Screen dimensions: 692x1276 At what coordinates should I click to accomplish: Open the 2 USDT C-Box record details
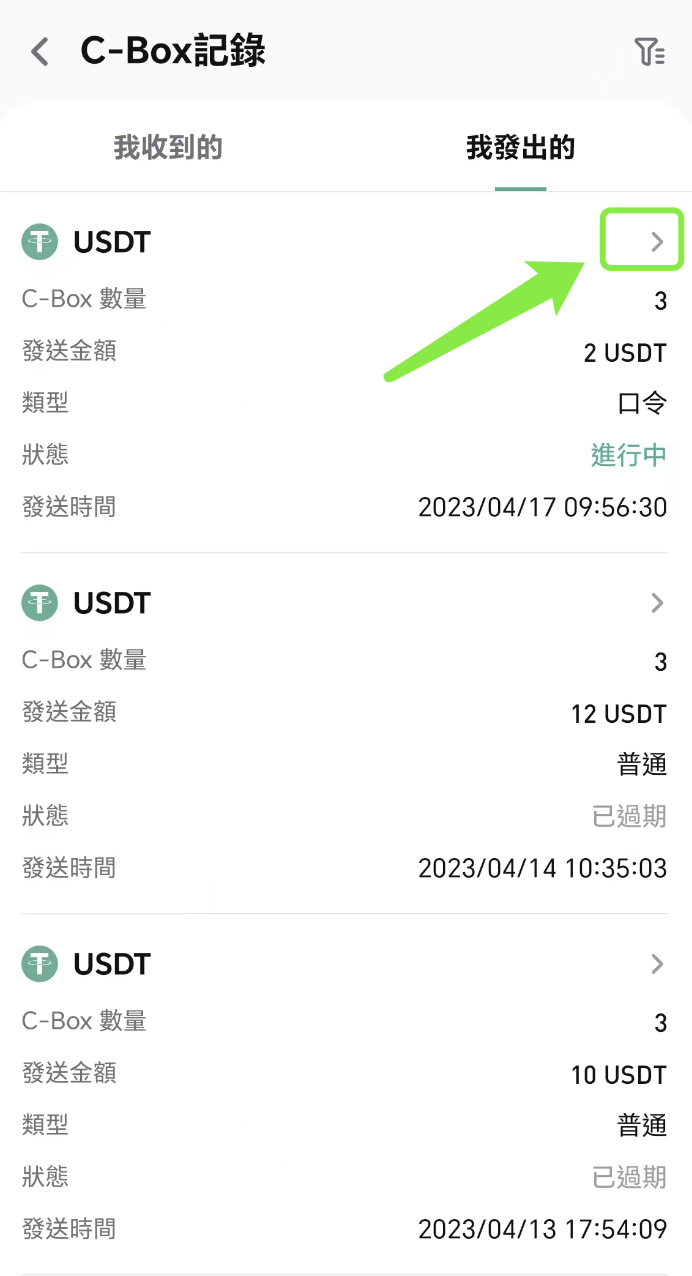pos(656,241)
